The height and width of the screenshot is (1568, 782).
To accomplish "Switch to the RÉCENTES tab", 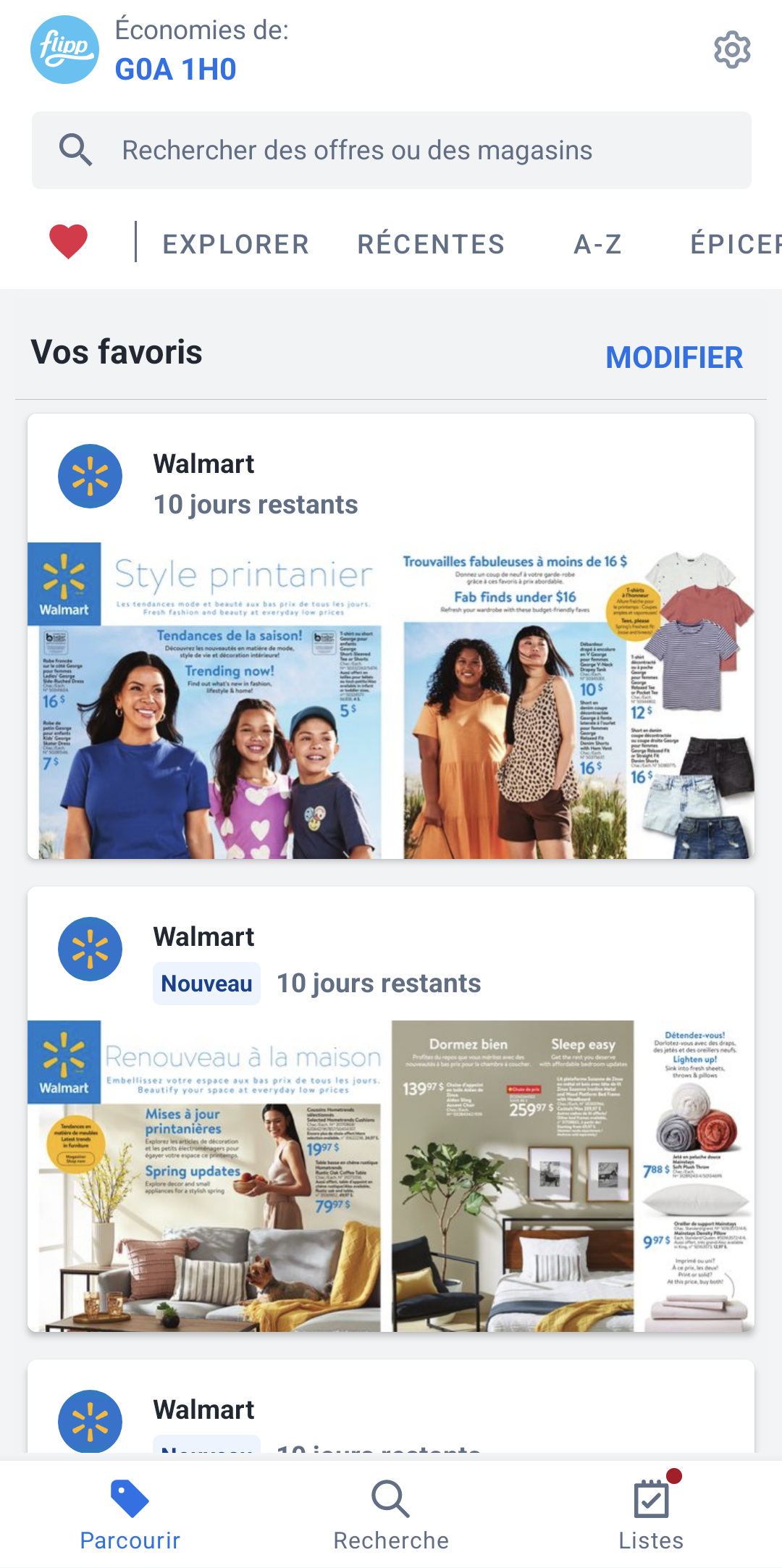I will [431, 245].
